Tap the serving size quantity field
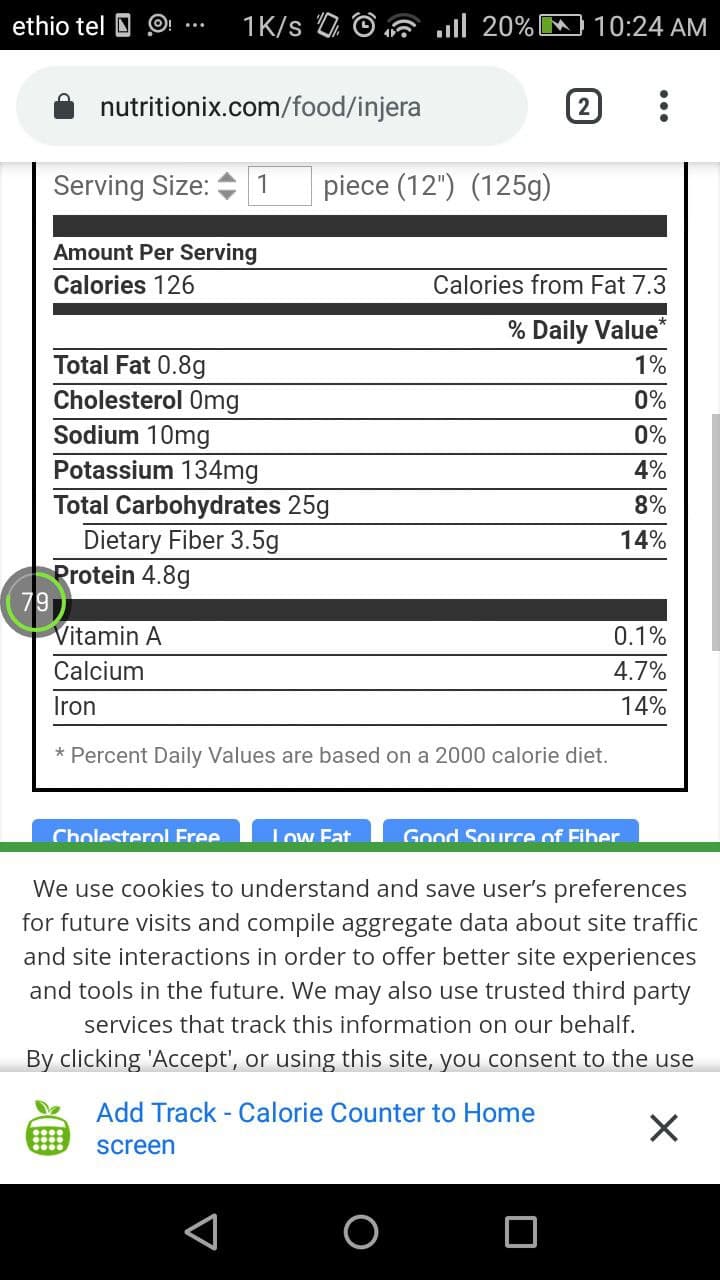Image resolution: width=720 pixels, height=1280 pixels. [279, 185]
